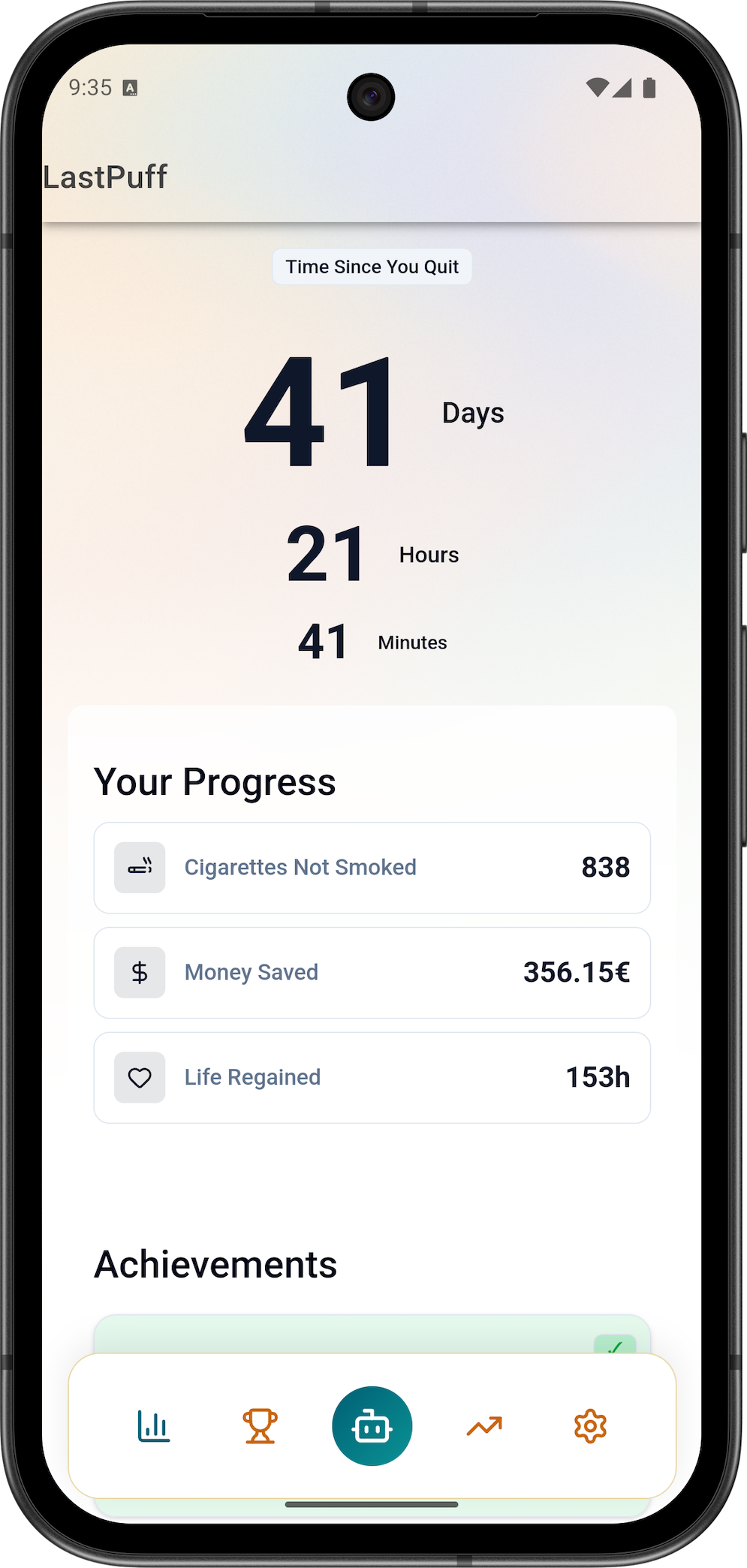The height and width of the screenshot is (1568, 747).
Task: Expand the Life Regained card
Action: [x=372, y=1077]
